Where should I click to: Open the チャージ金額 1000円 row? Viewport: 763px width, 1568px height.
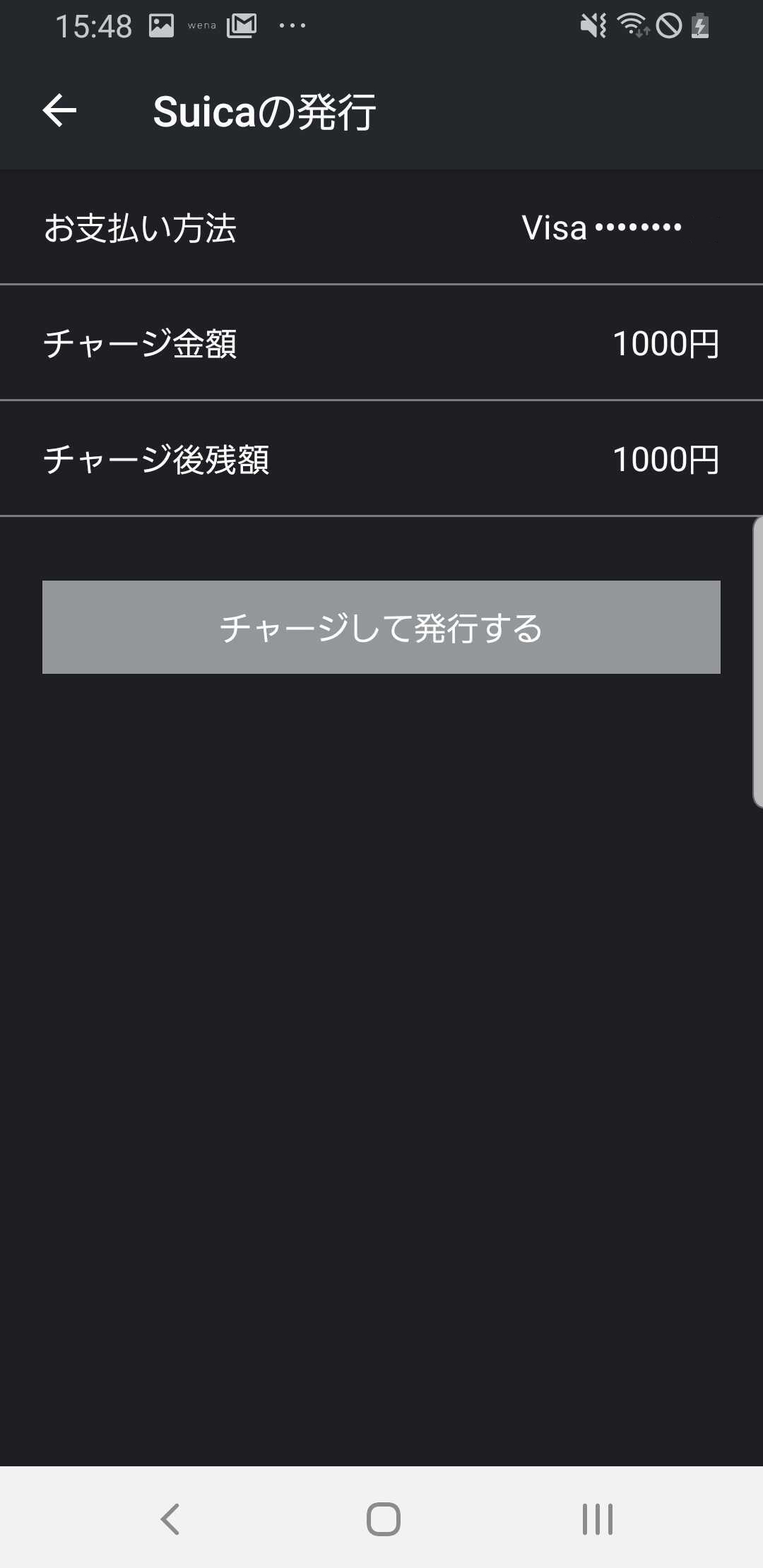381,343
